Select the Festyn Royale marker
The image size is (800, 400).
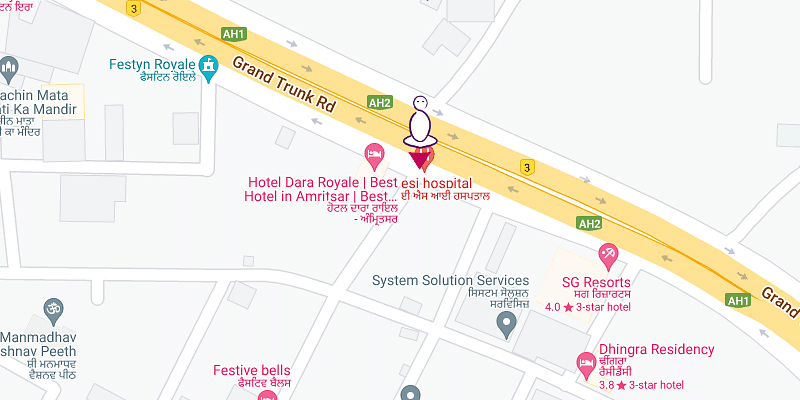208,68
